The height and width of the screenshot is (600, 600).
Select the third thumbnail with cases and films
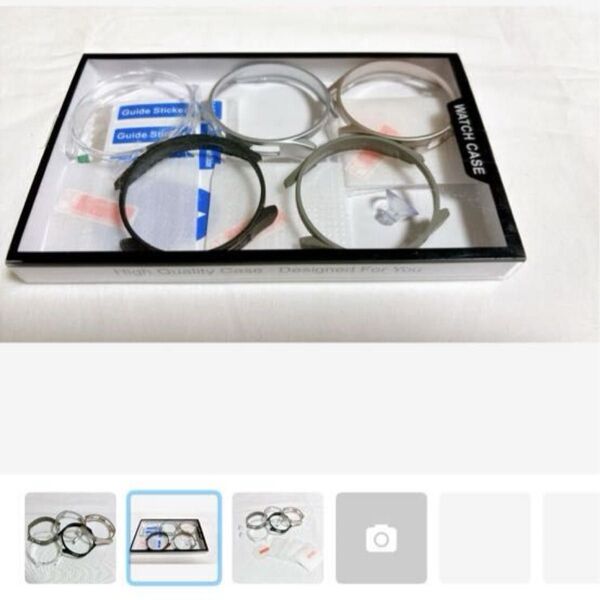(x=278, y=538)
